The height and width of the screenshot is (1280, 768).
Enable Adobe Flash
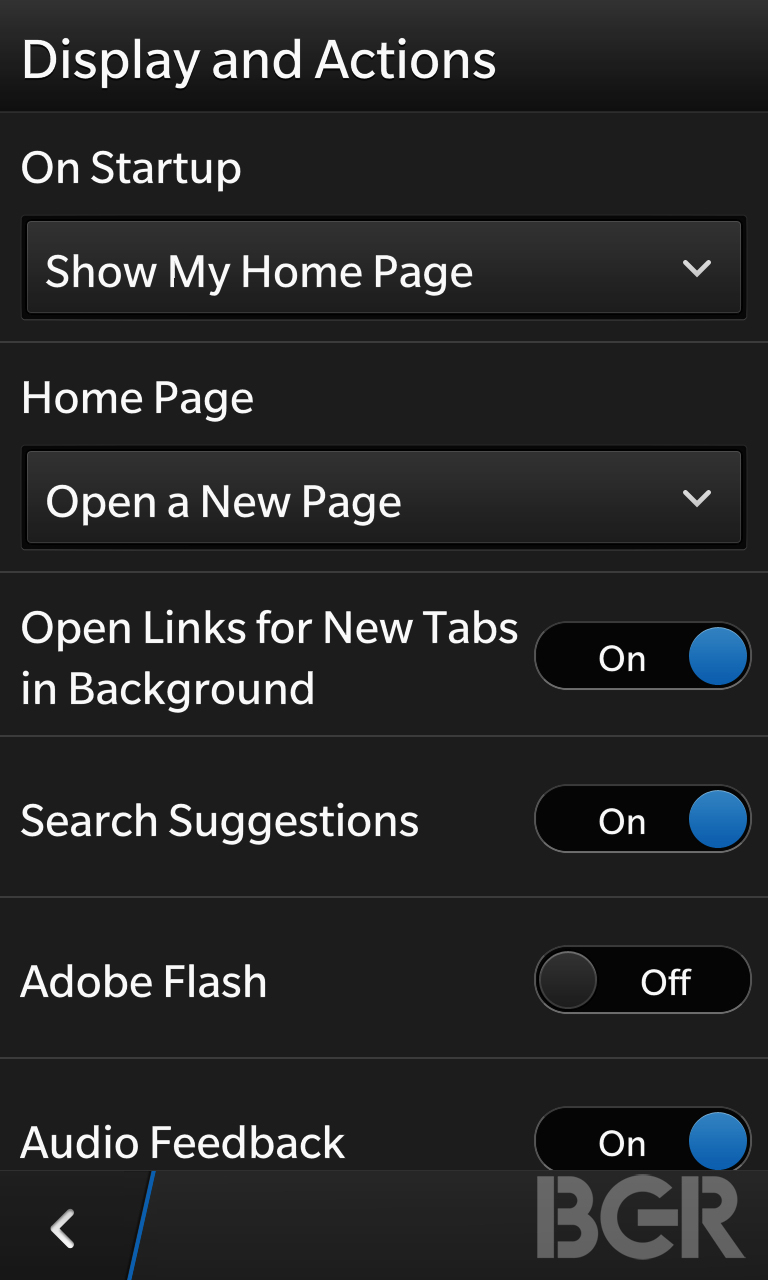coord(643,980)
